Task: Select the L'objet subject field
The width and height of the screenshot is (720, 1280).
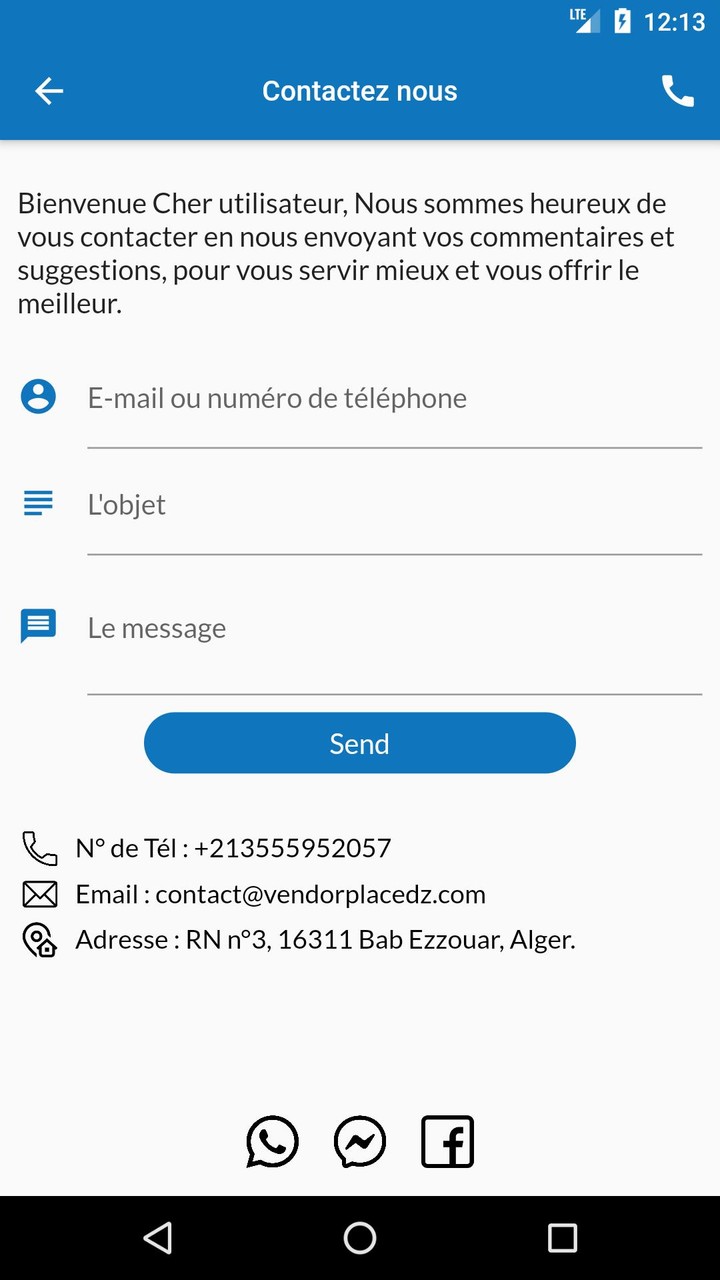Action: pos(394,506)
